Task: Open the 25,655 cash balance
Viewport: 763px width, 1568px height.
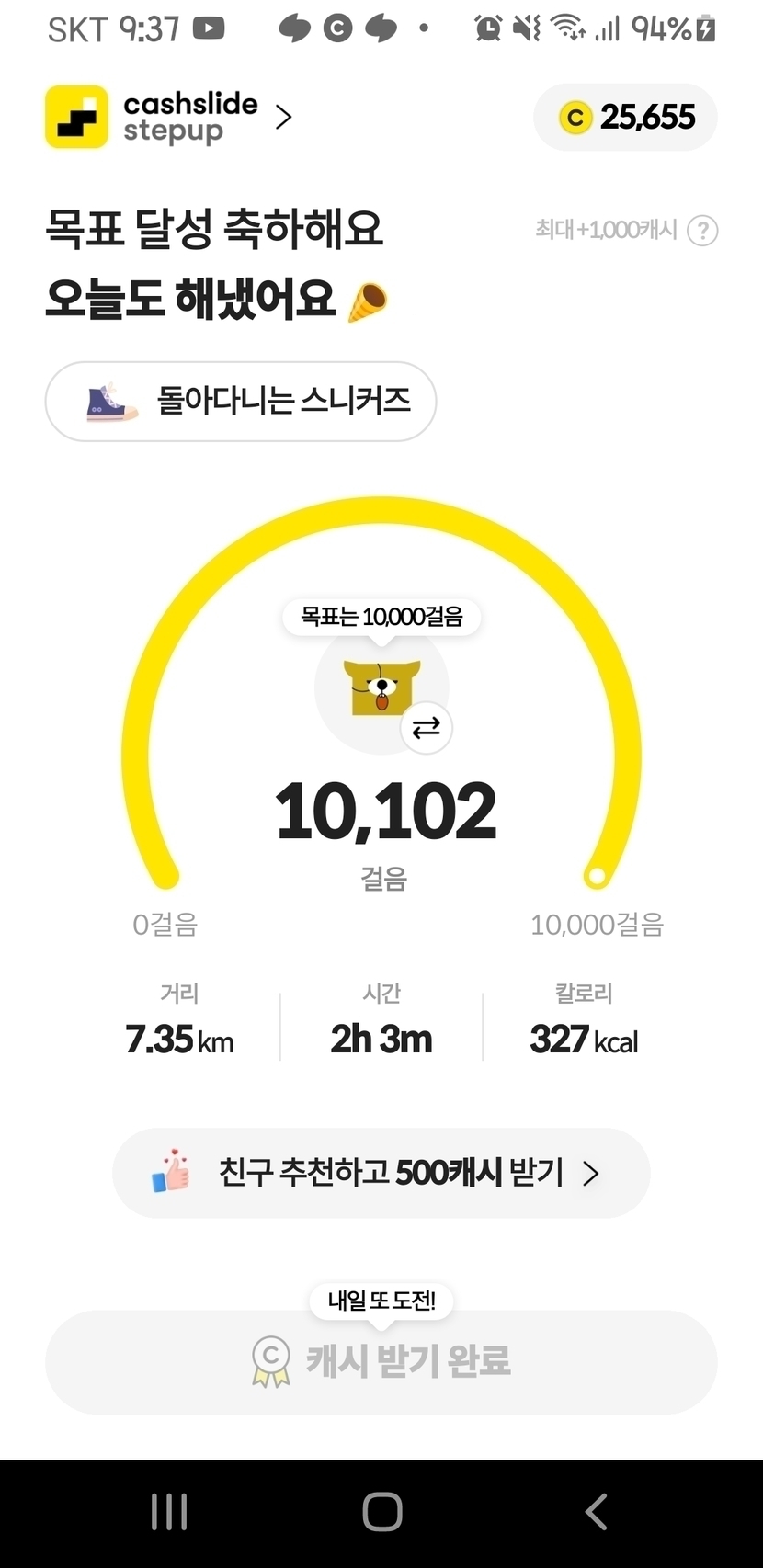Action: tap(625, 118)
